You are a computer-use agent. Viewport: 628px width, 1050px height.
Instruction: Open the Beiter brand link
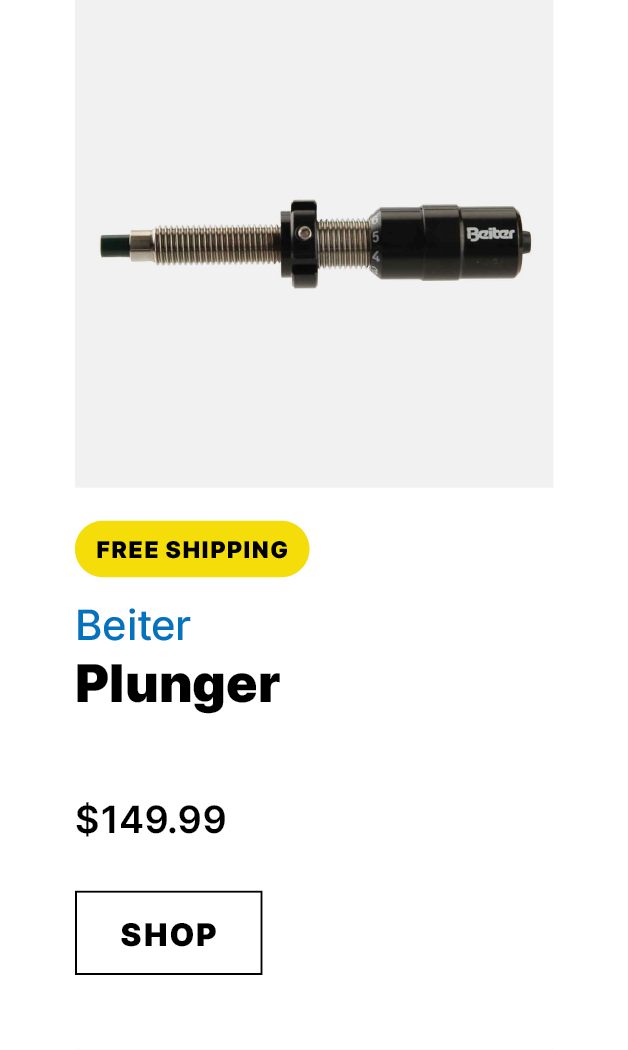coord(133,625)
